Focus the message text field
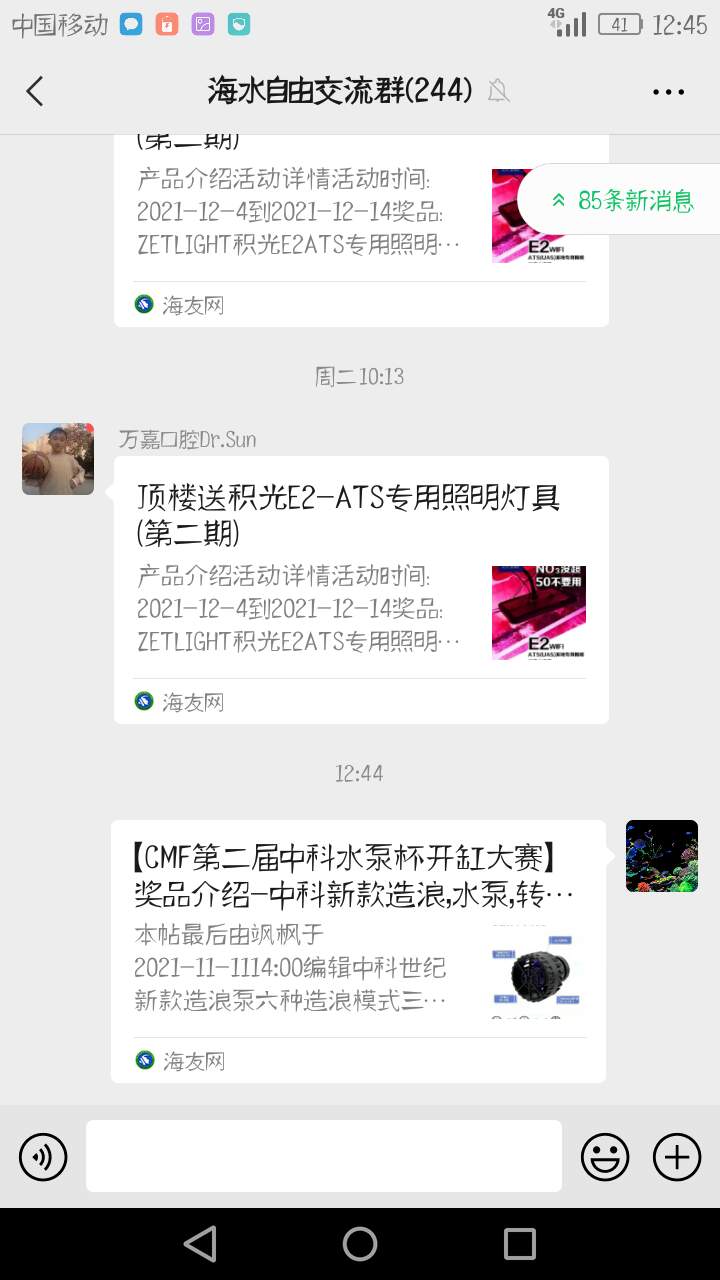This screenshot has height=1280, width=720. (323, 1156)
